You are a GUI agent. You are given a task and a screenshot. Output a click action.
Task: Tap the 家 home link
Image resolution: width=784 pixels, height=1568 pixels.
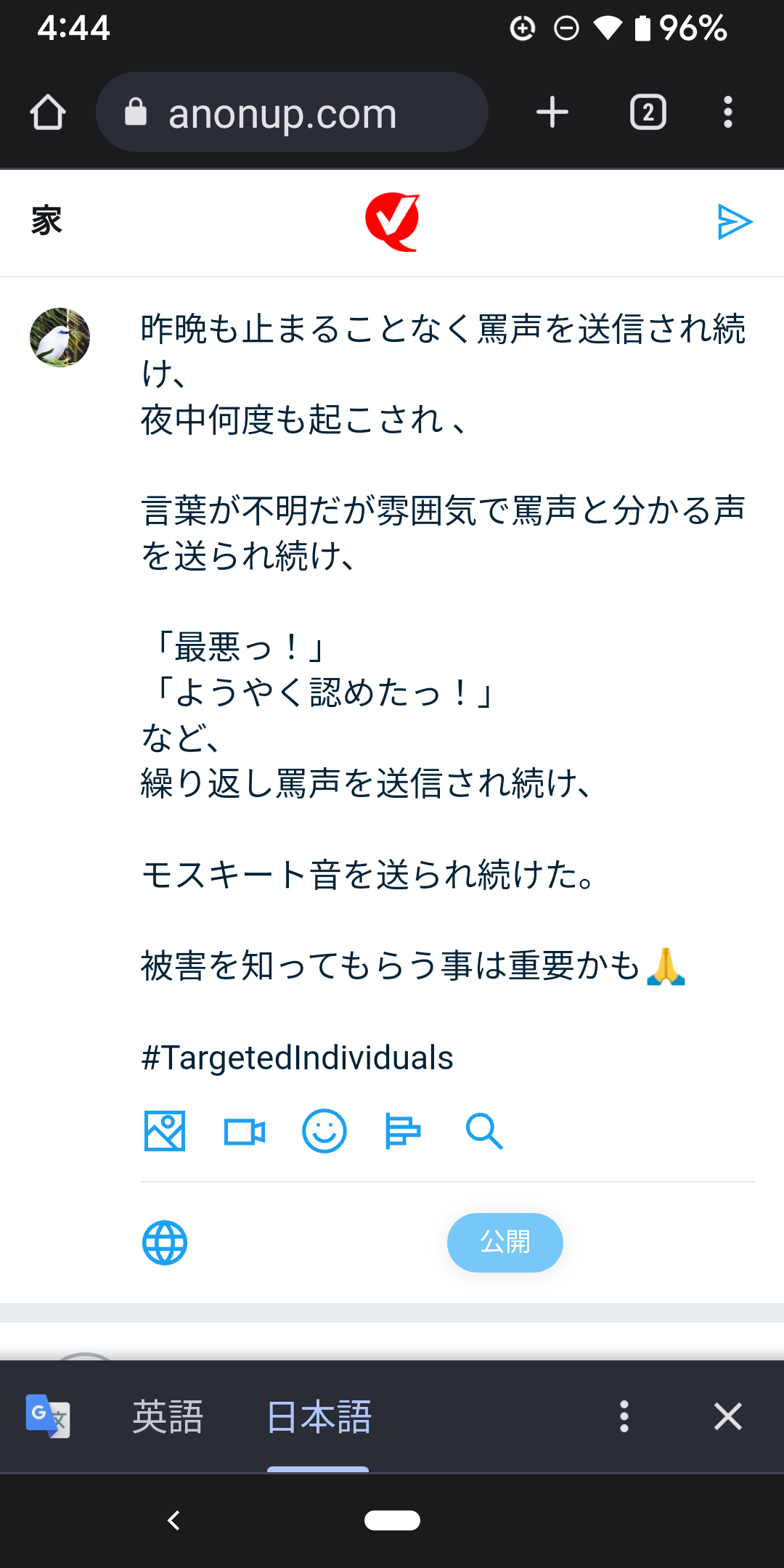point(46,221)
